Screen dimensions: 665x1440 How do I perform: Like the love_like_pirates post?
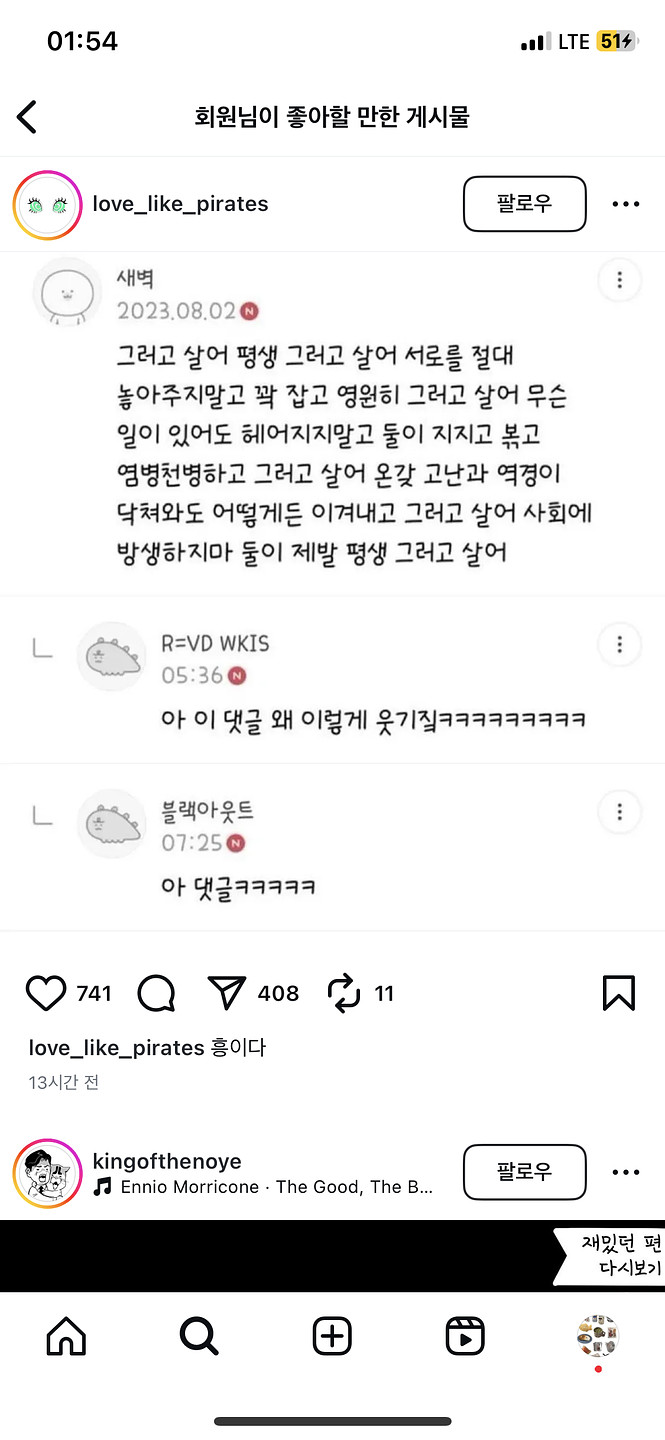[46, 993]
